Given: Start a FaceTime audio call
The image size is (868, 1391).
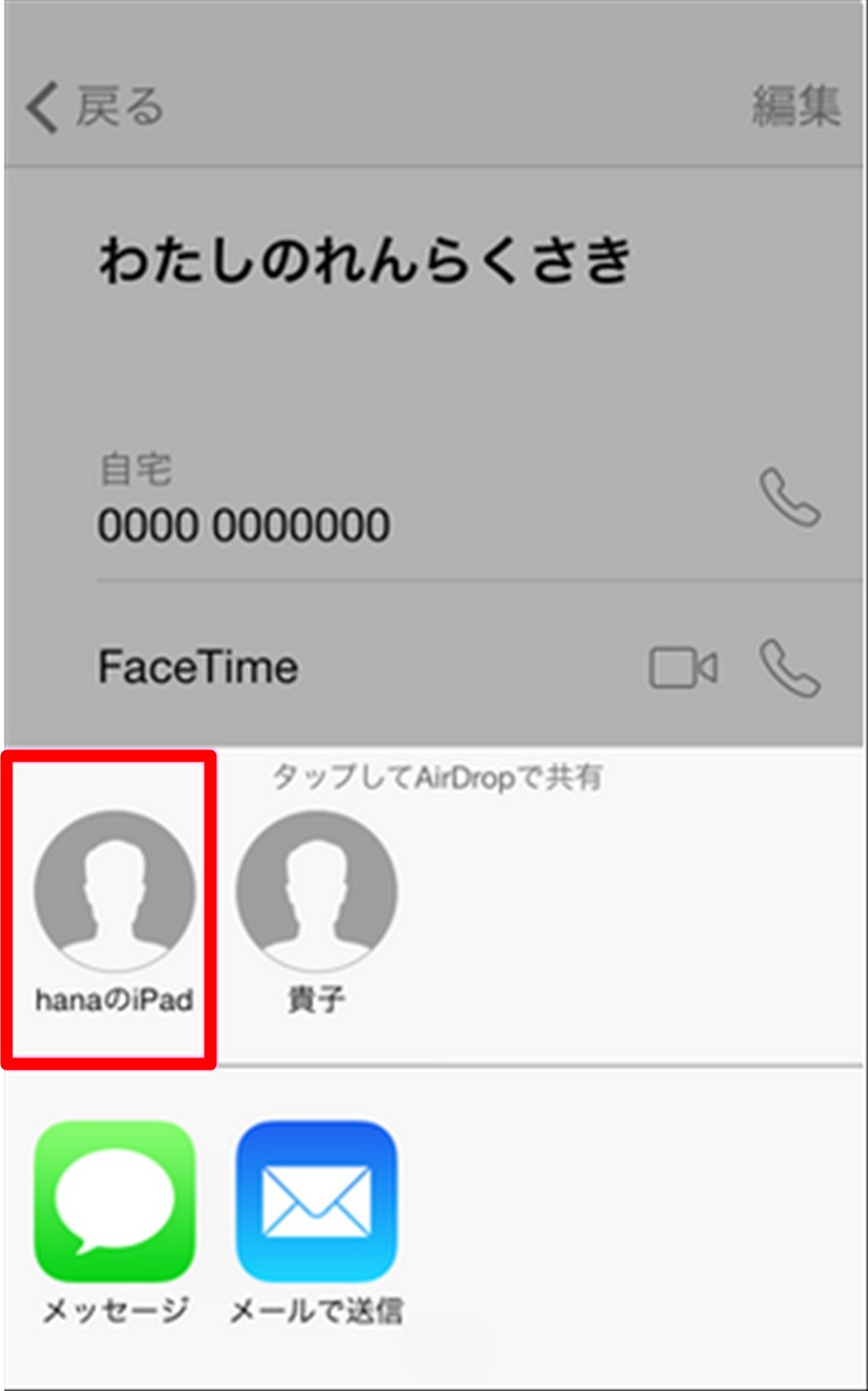Looking at the screenshot, I should pyautogui.click(x=789, y=668).
